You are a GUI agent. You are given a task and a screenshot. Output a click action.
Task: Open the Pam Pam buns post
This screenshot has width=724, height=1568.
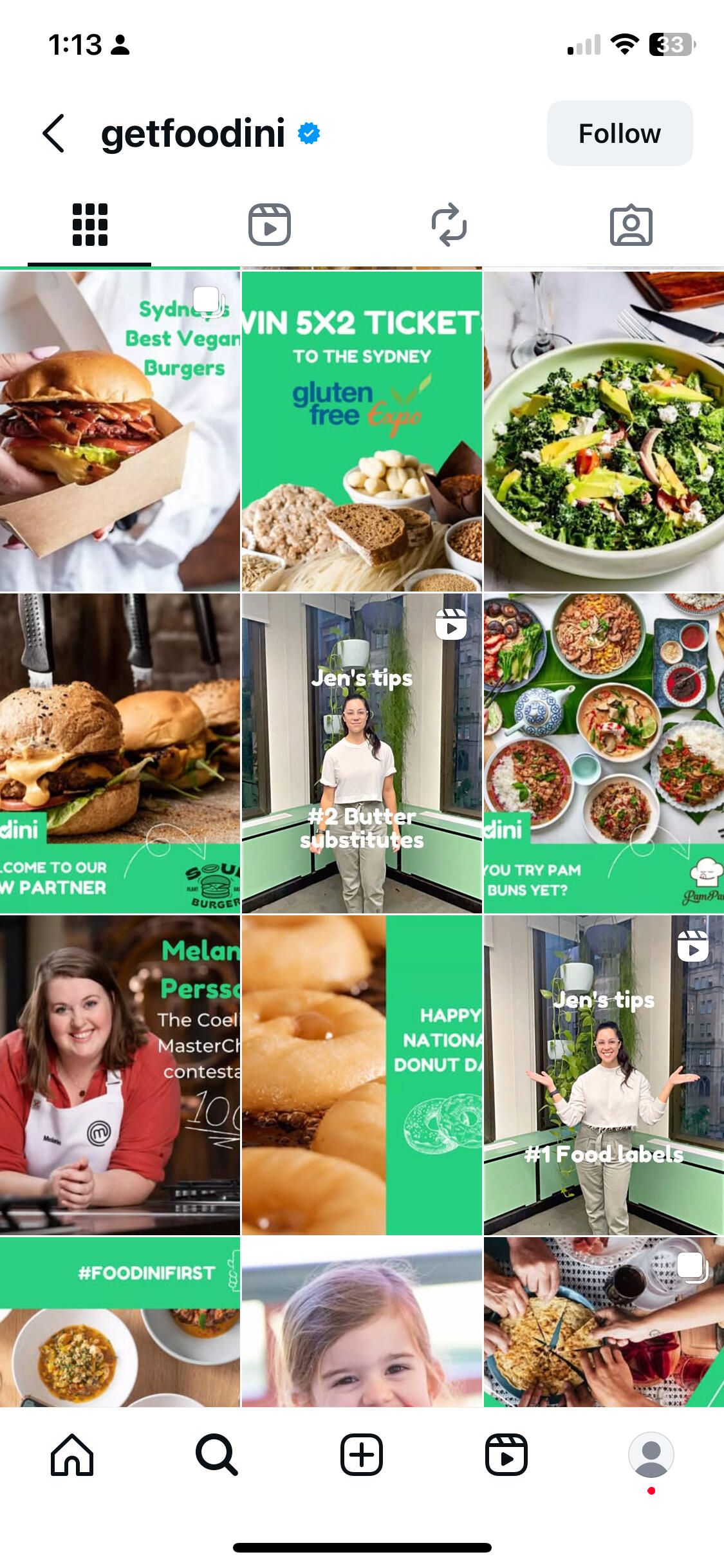(604, 753)
